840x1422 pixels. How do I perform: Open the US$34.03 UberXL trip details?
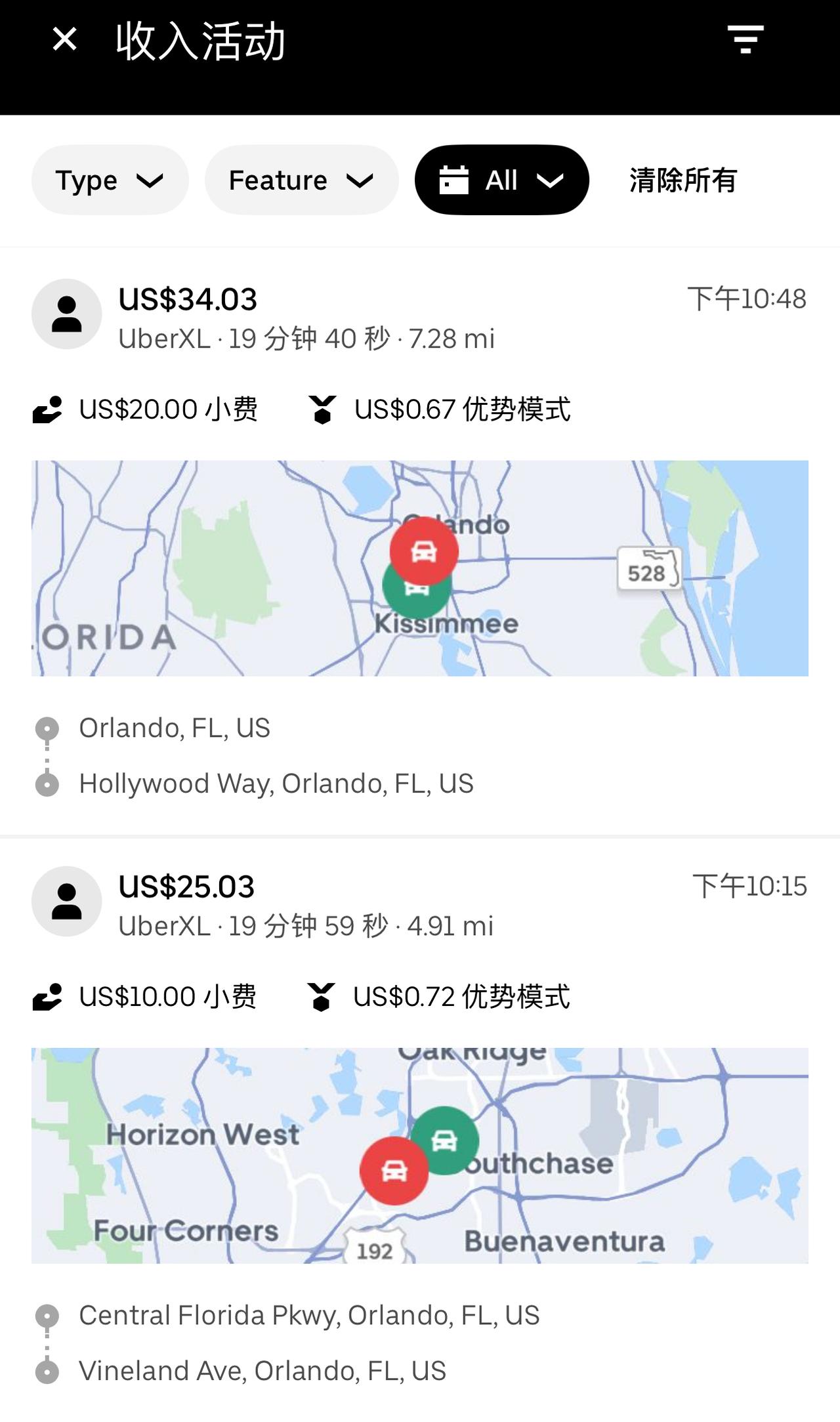click(420, 541)
